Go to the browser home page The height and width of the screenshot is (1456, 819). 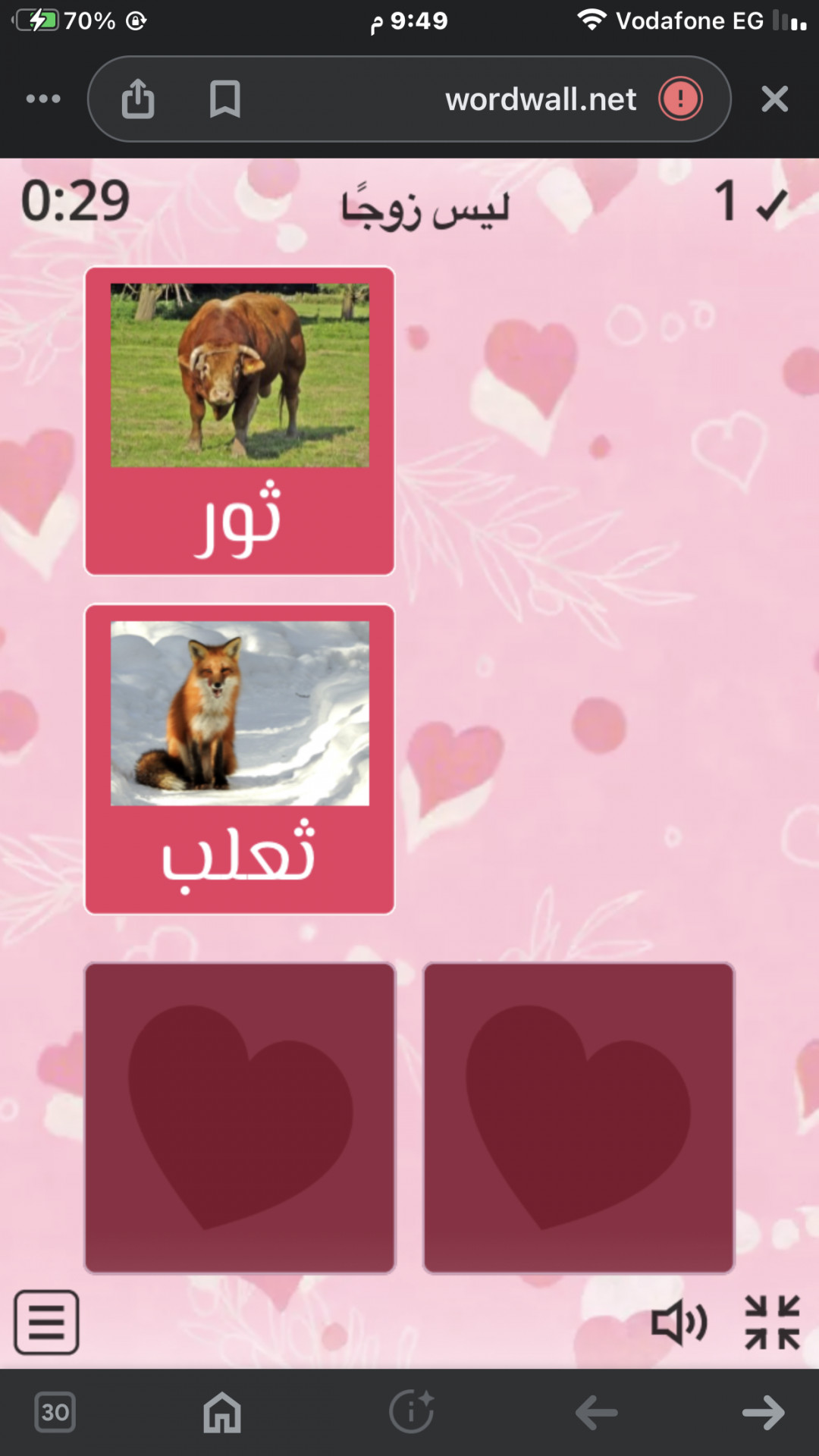pyautogui.click(x=222, y=1412)
